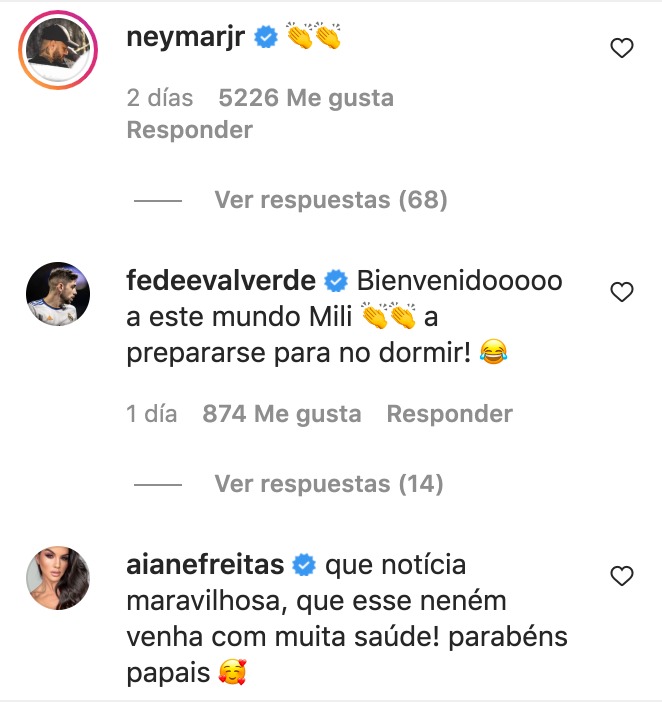Open neymarjr's profile picture

58,50
